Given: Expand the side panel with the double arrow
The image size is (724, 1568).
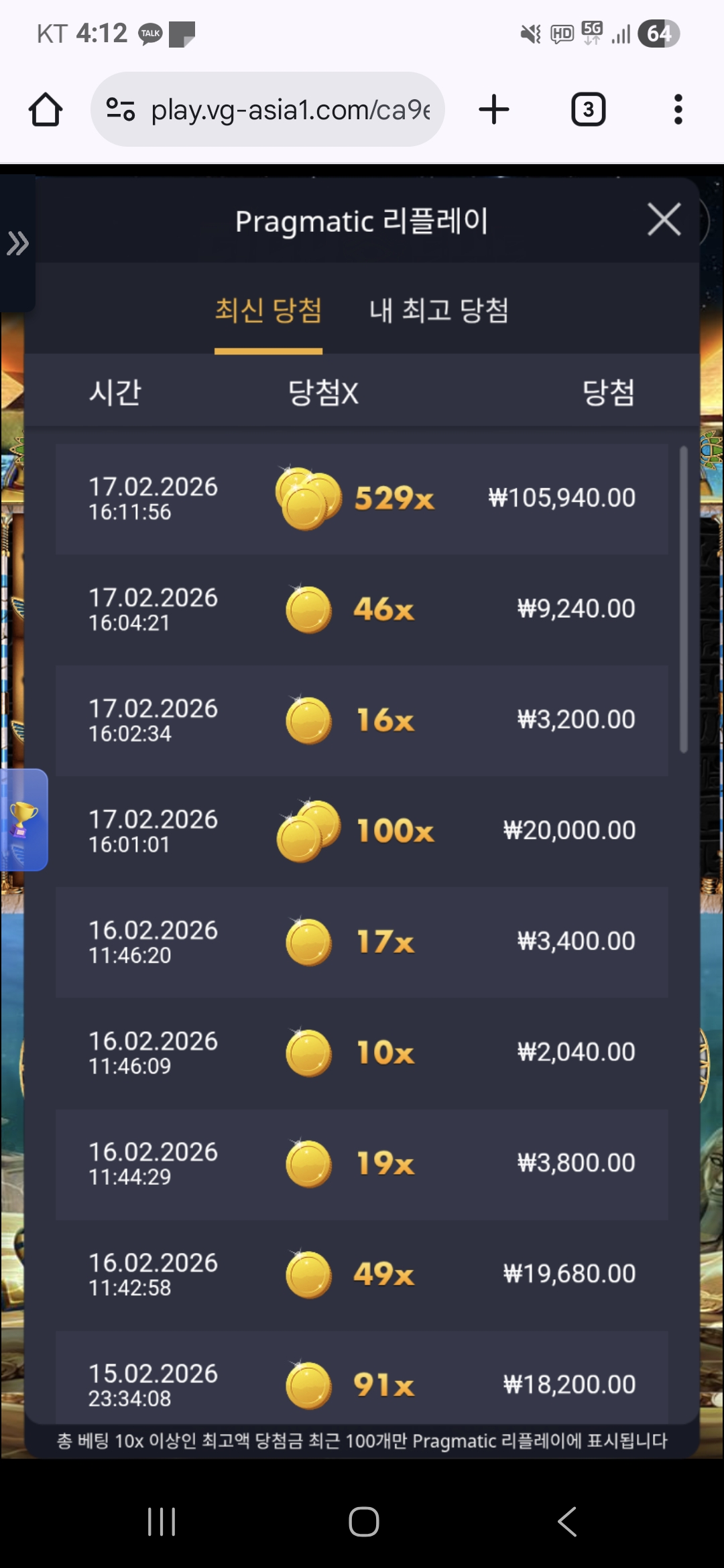Looking at the screenshot, I should 17,243.
